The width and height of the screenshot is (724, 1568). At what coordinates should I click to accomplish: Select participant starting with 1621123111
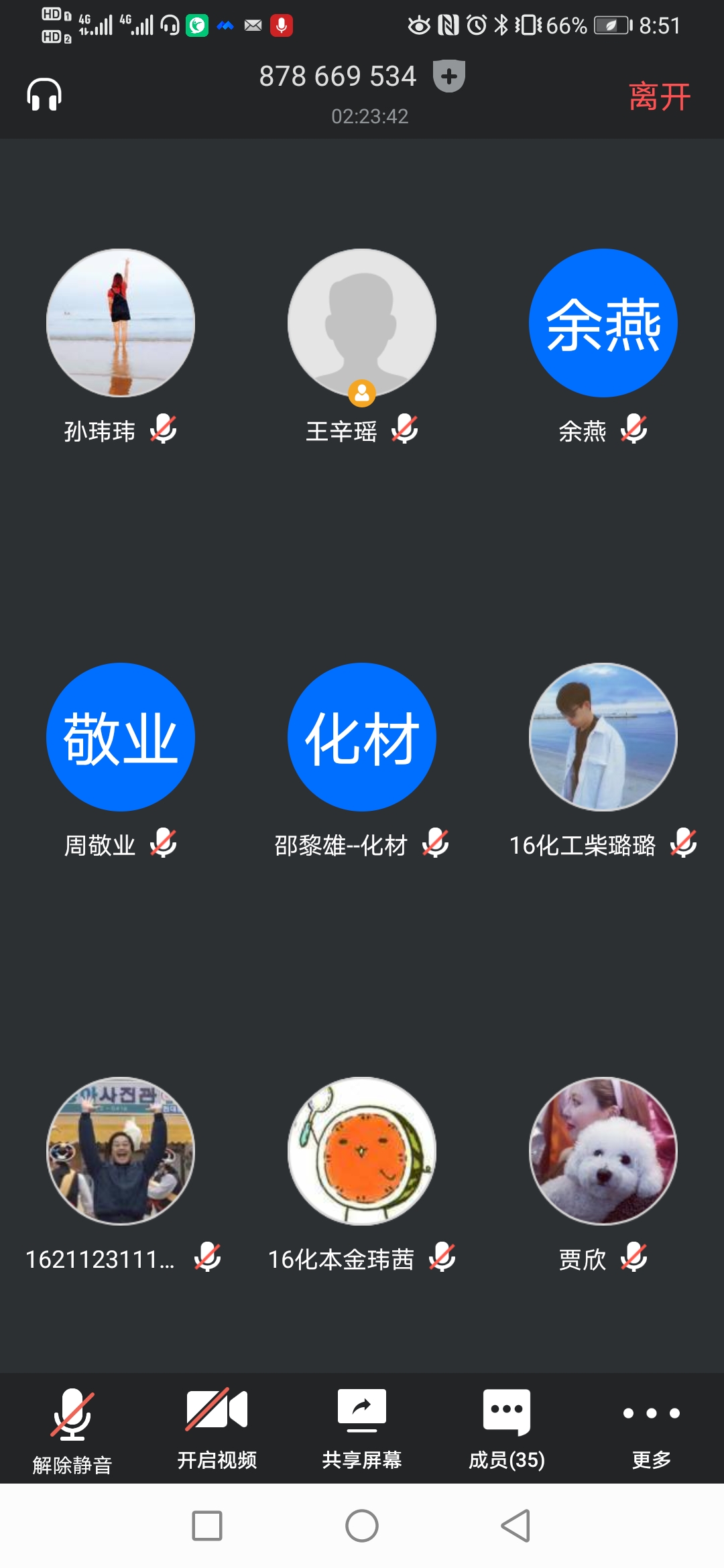pyautogui.click(x=121, y=1151)
